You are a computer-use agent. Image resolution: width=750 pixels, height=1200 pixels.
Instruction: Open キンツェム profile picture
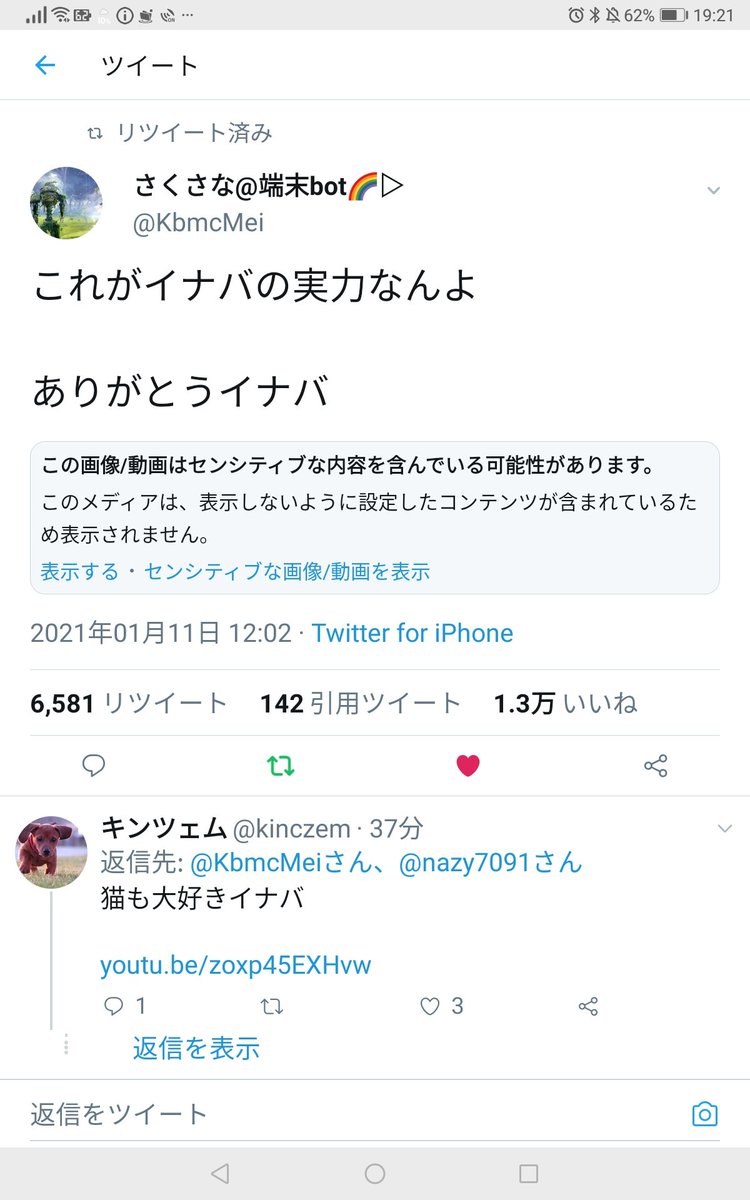click(x=50, y=852)
